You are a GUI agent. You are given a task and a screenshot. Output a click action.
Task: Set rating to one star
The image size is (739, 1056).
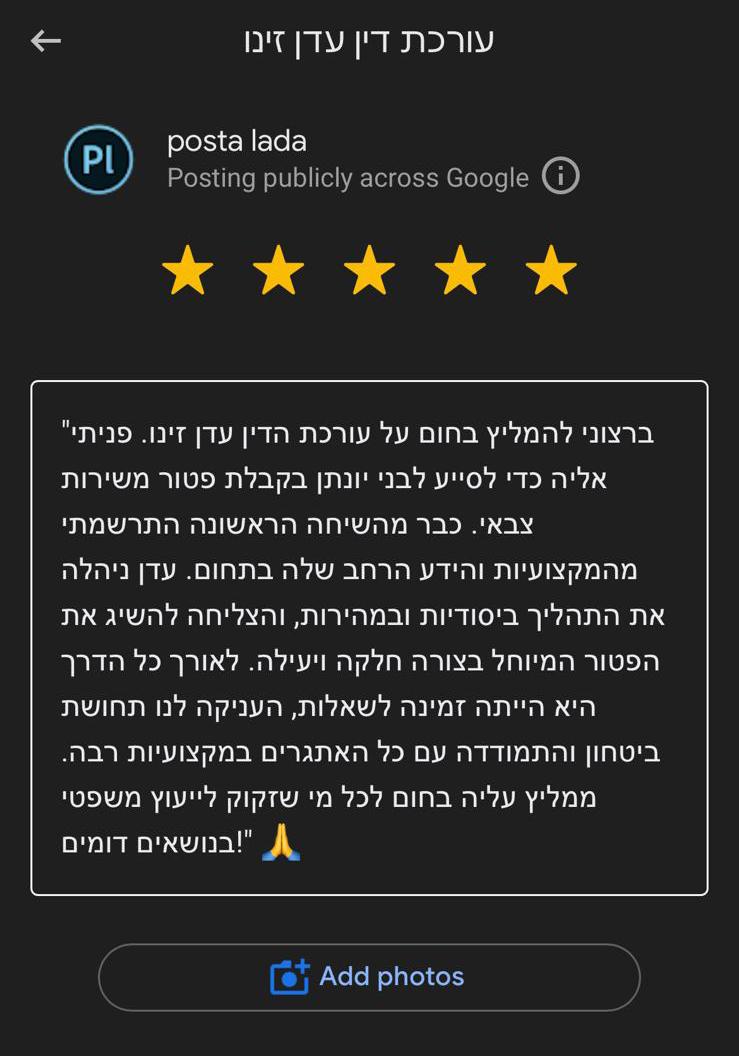188,272
